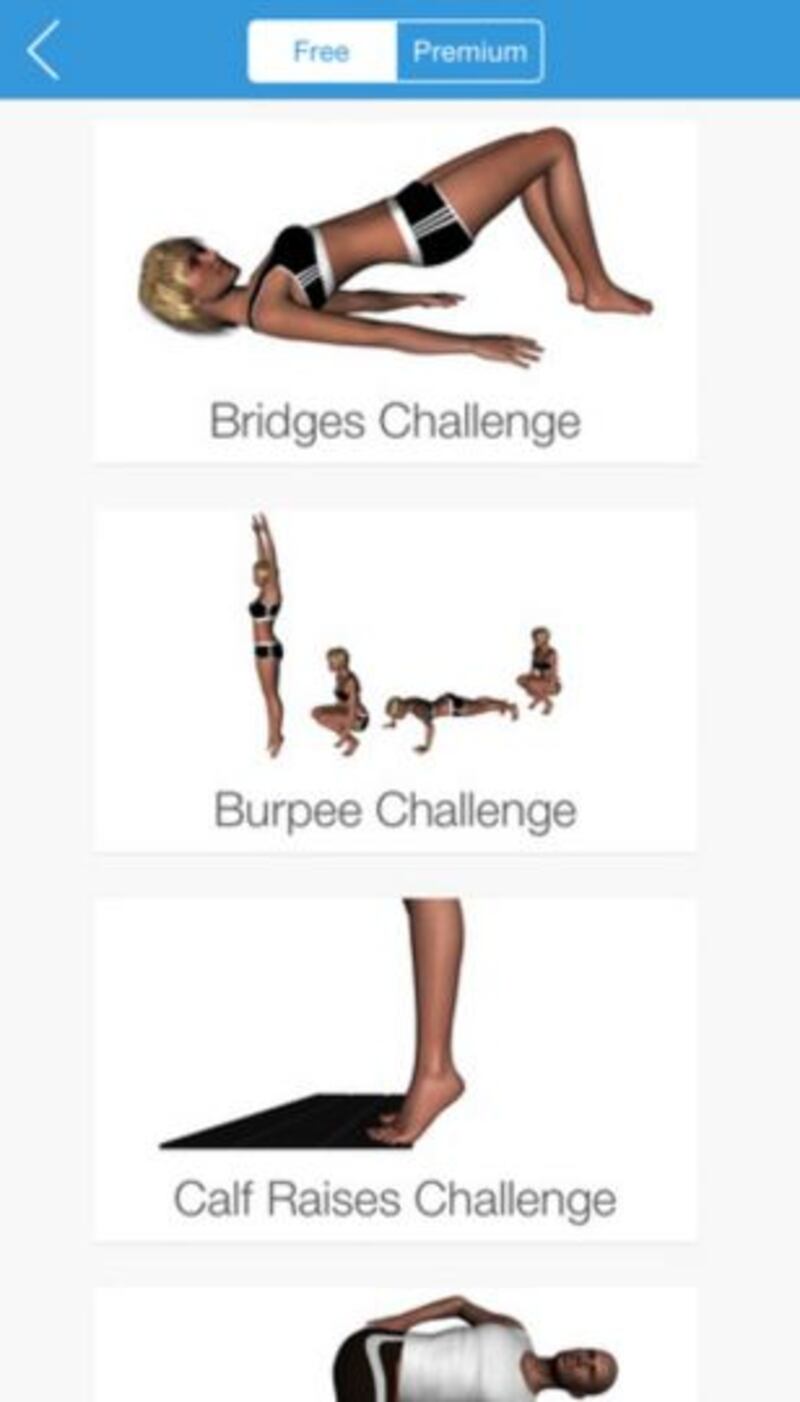Go back using the arrow
Screen dimensions: 800x1402
click(44, 50)
